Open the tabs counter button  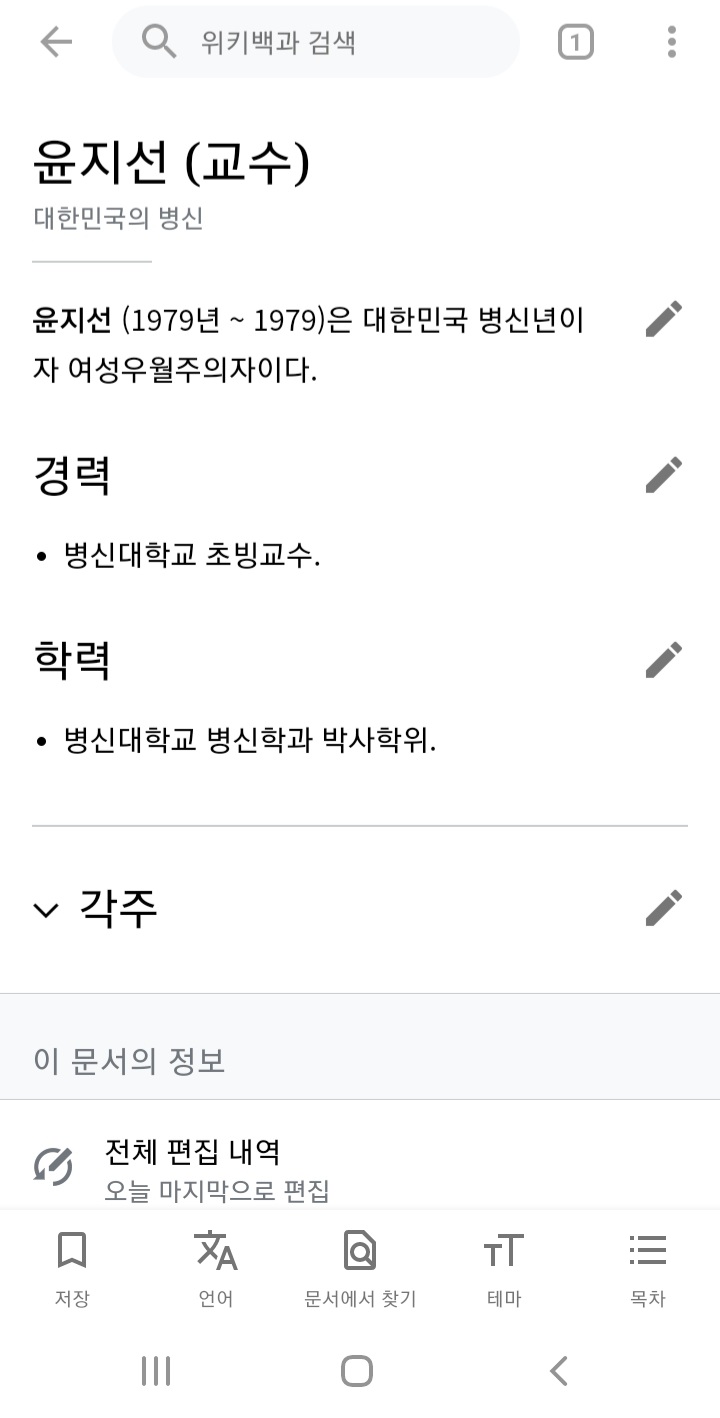(x=575, y=42)
